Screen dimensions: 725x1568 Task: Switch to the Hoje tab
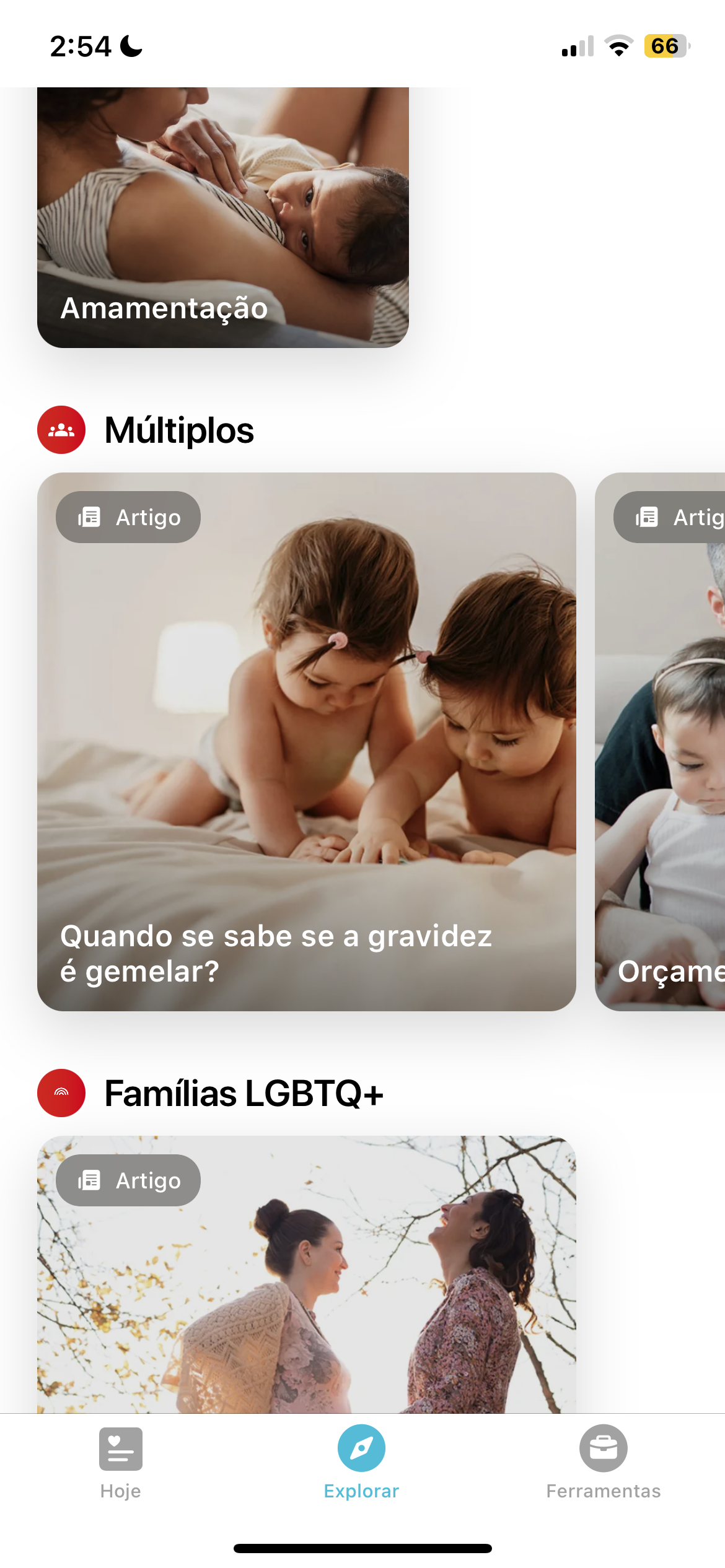[x=120, y=1463]
